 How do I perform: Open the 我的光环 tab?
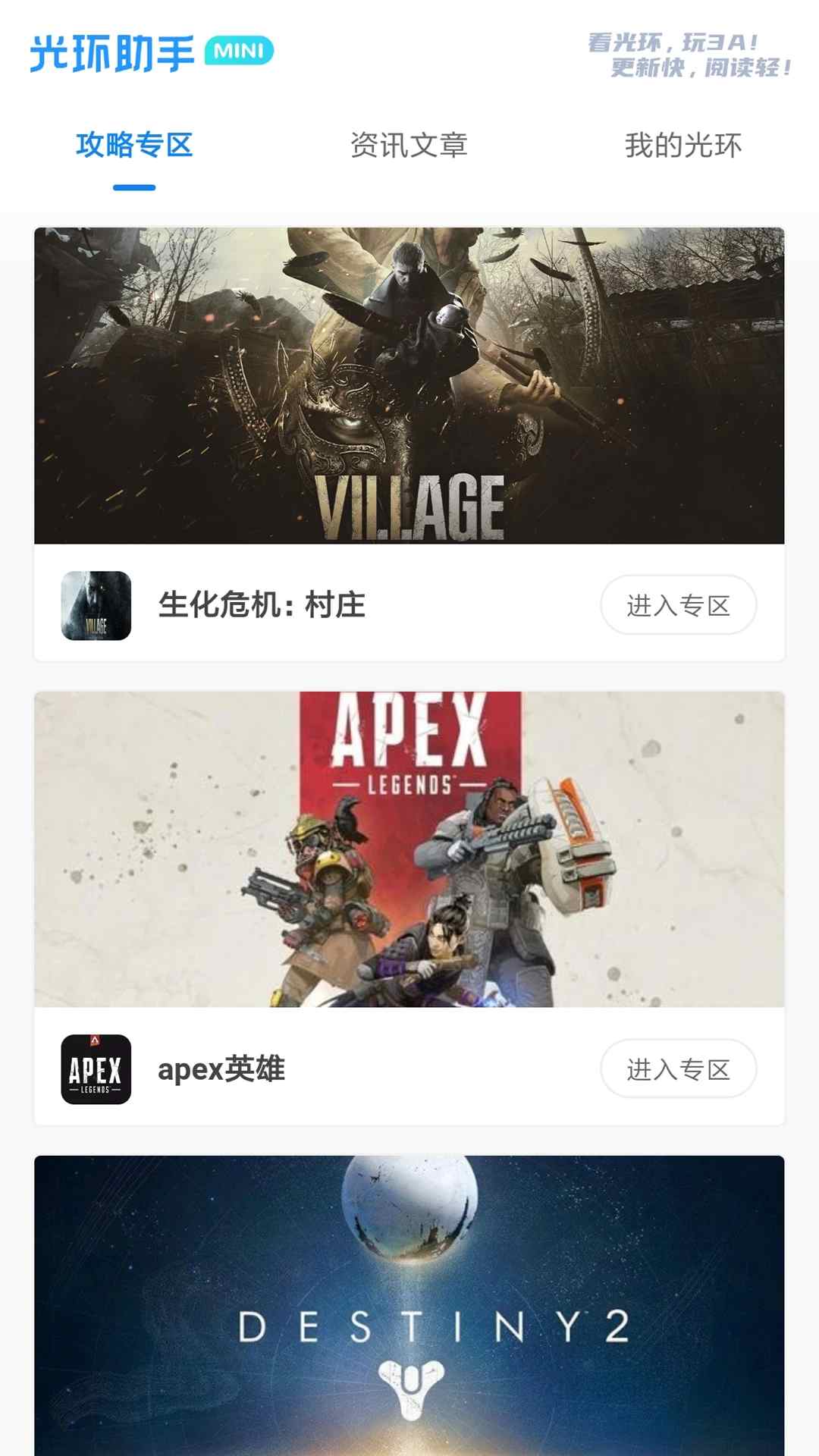point(683,146)
